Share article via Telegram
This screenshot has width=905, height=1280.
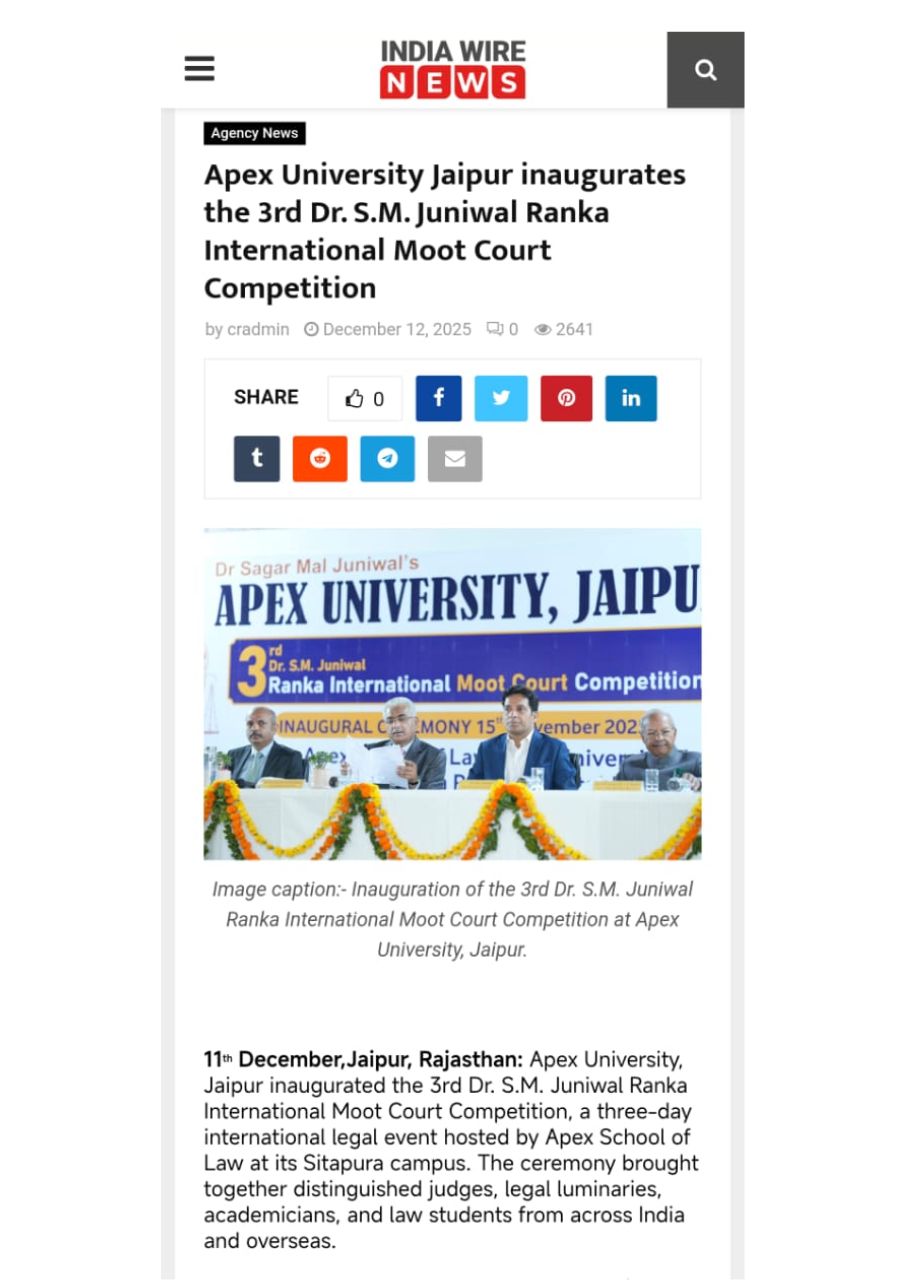[x=387, y=459]
